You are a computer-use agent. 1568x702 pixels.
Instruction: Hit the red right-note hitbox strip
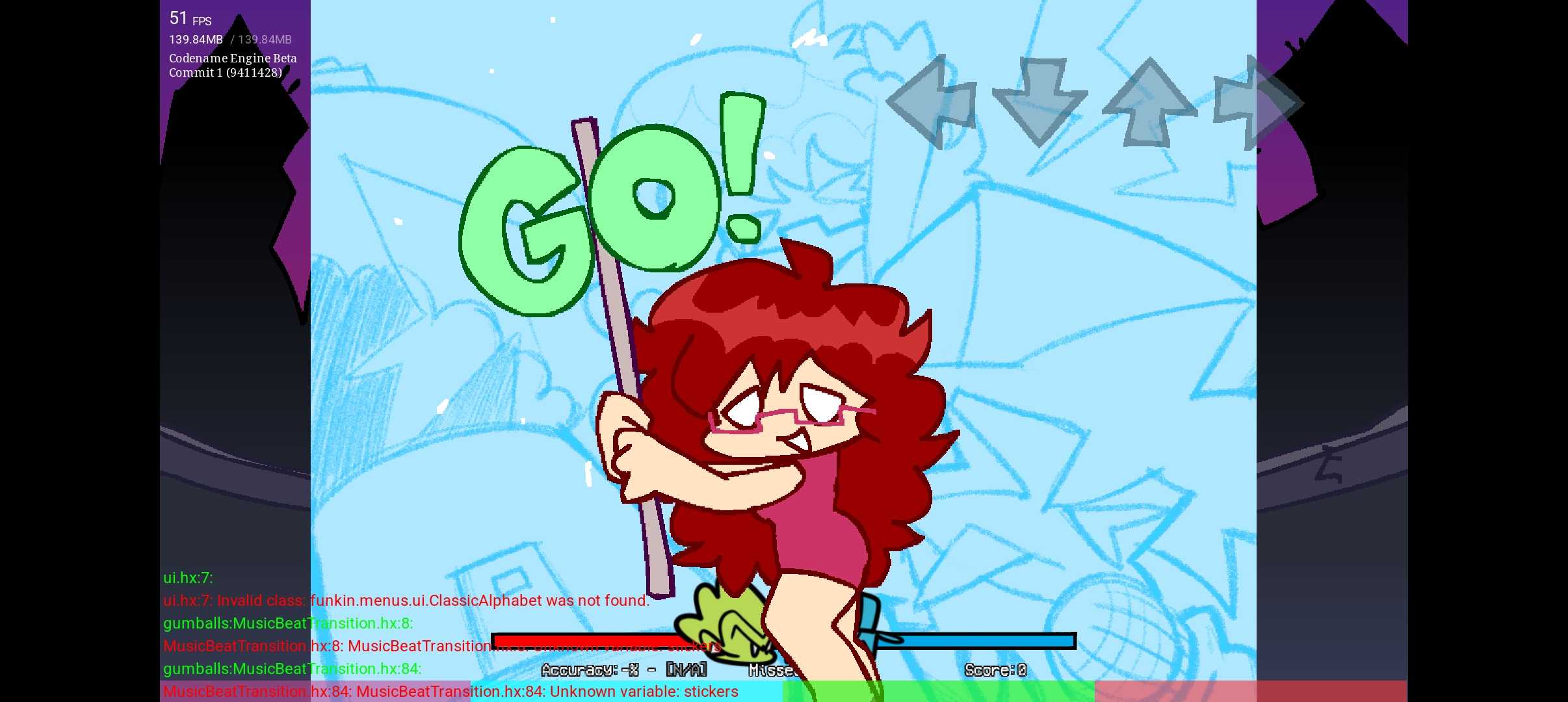(1251, 691)
